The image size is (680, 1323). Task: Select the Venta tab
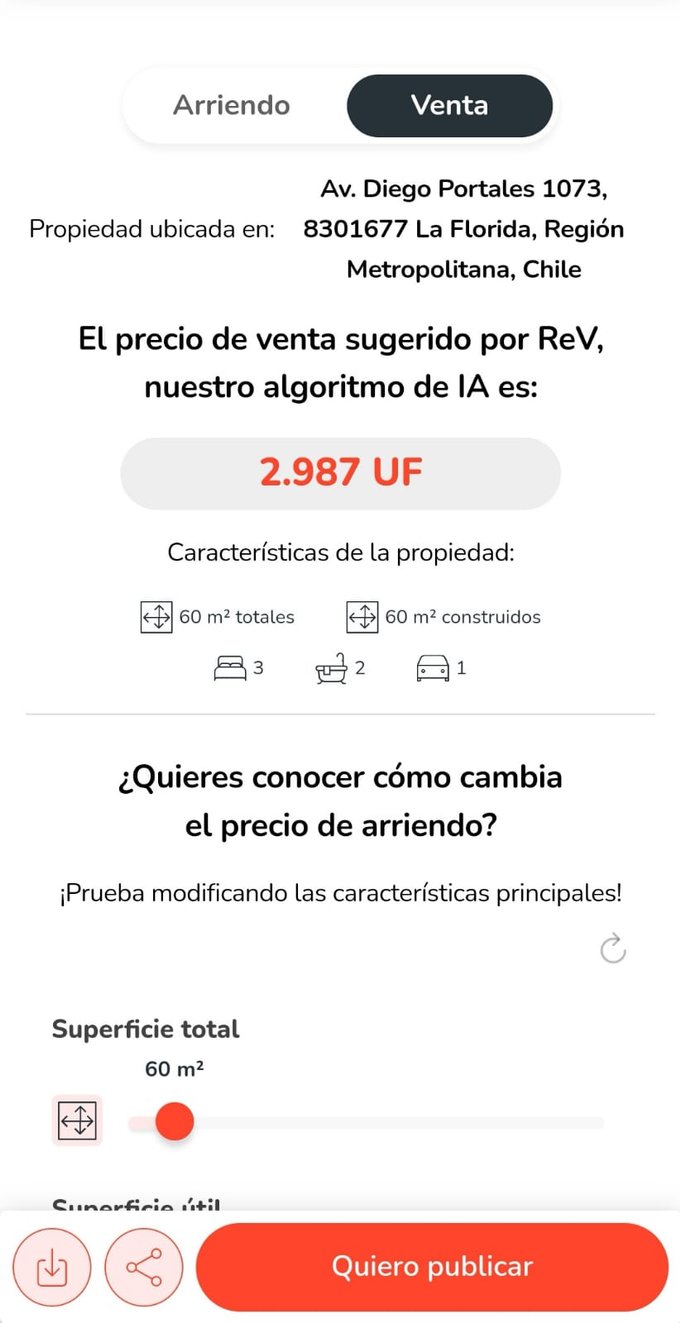[x=449, y=105]
